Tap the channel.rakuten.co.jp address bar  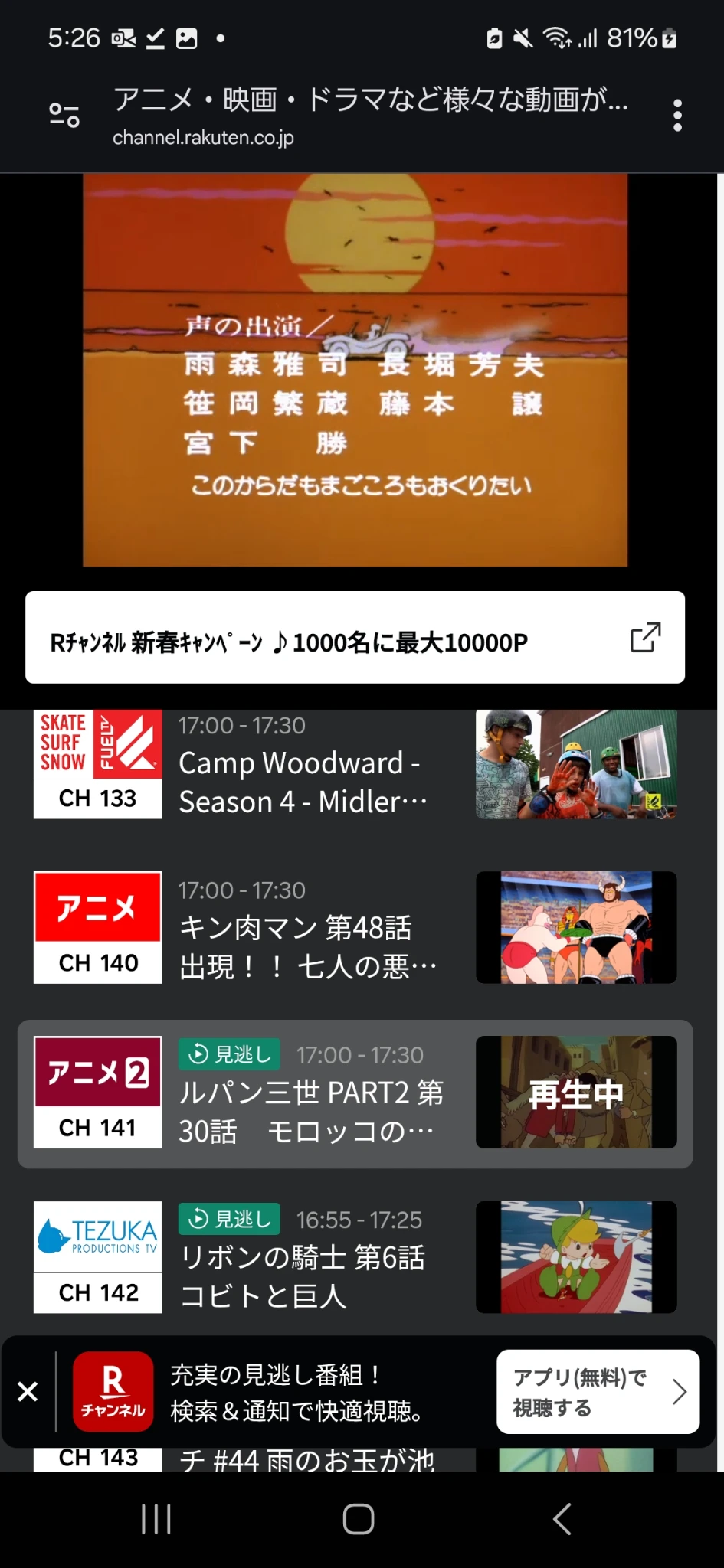click(368, 116)
